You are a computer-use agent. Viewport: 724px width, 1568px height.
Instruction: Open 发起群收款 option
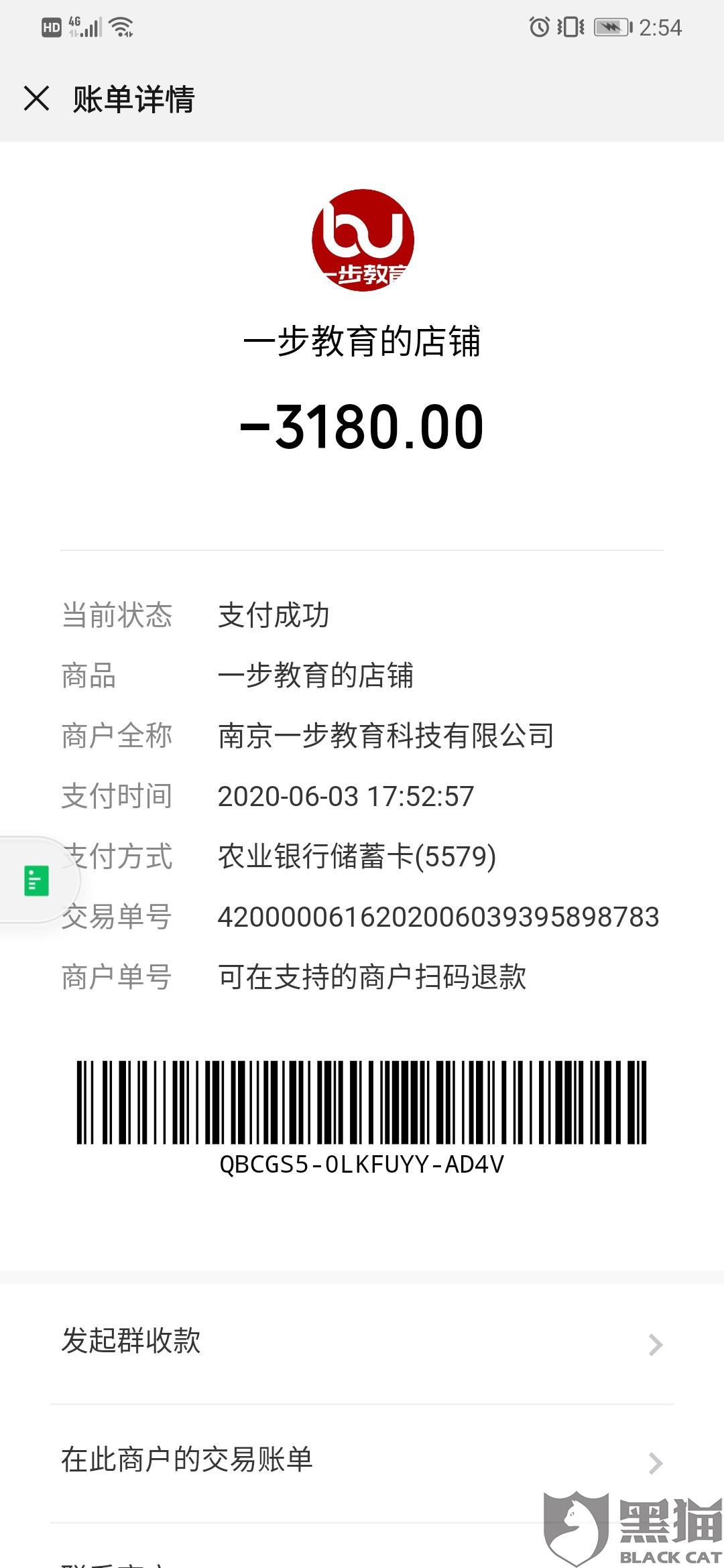(x=362, y=1344)
